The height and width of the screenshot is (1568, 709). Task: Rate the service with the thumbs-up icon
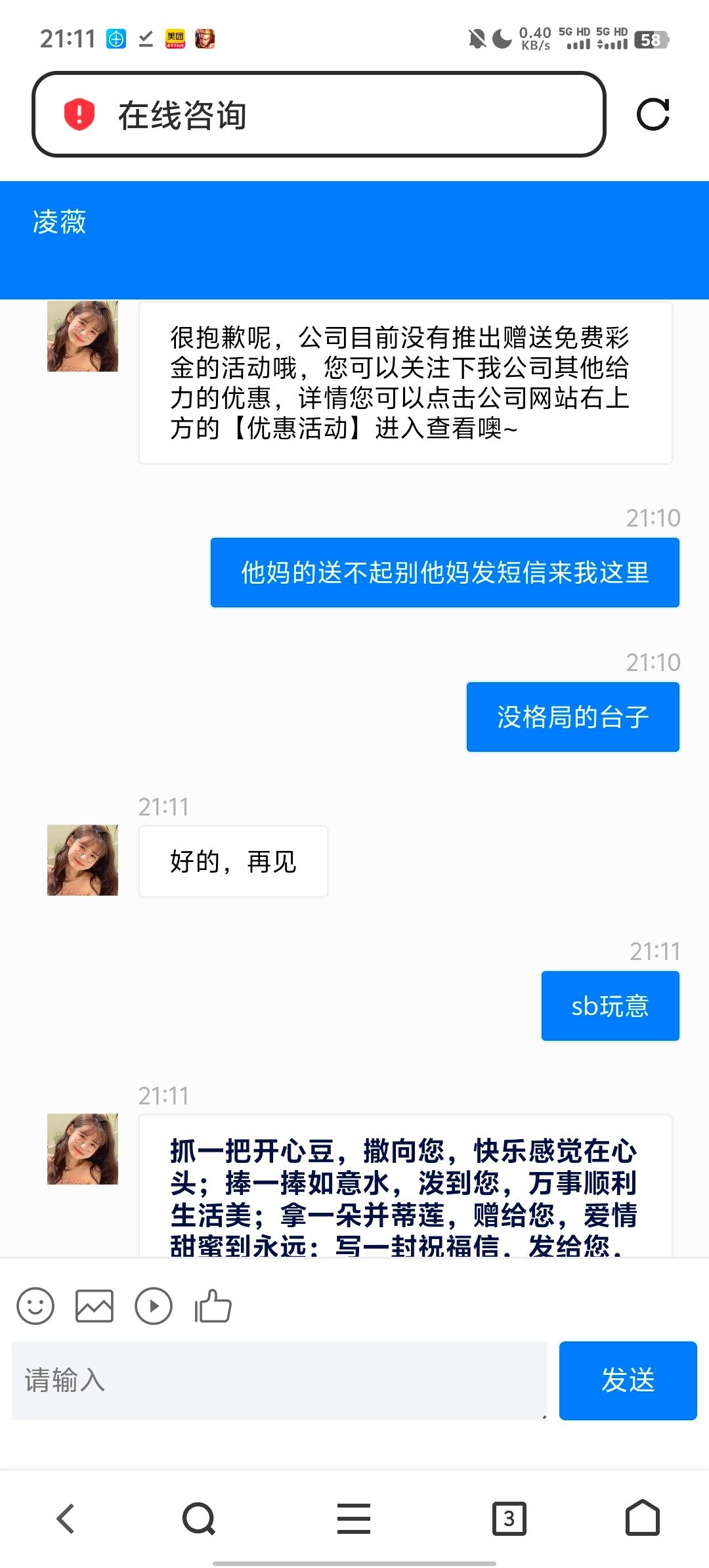[x=213, y=1306]
